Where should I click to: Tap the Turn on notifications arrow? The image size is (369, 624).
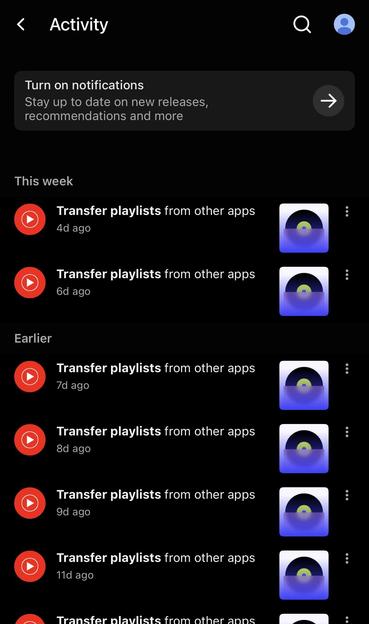click(328, 101)
